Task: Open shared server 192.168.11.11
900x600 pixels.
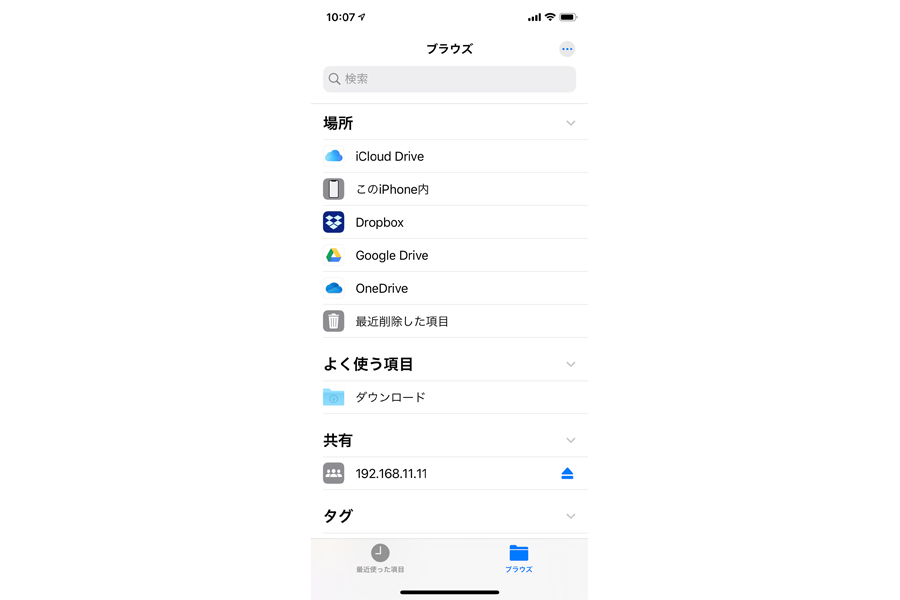Action: pyautogui.click(x=392, y=473)
